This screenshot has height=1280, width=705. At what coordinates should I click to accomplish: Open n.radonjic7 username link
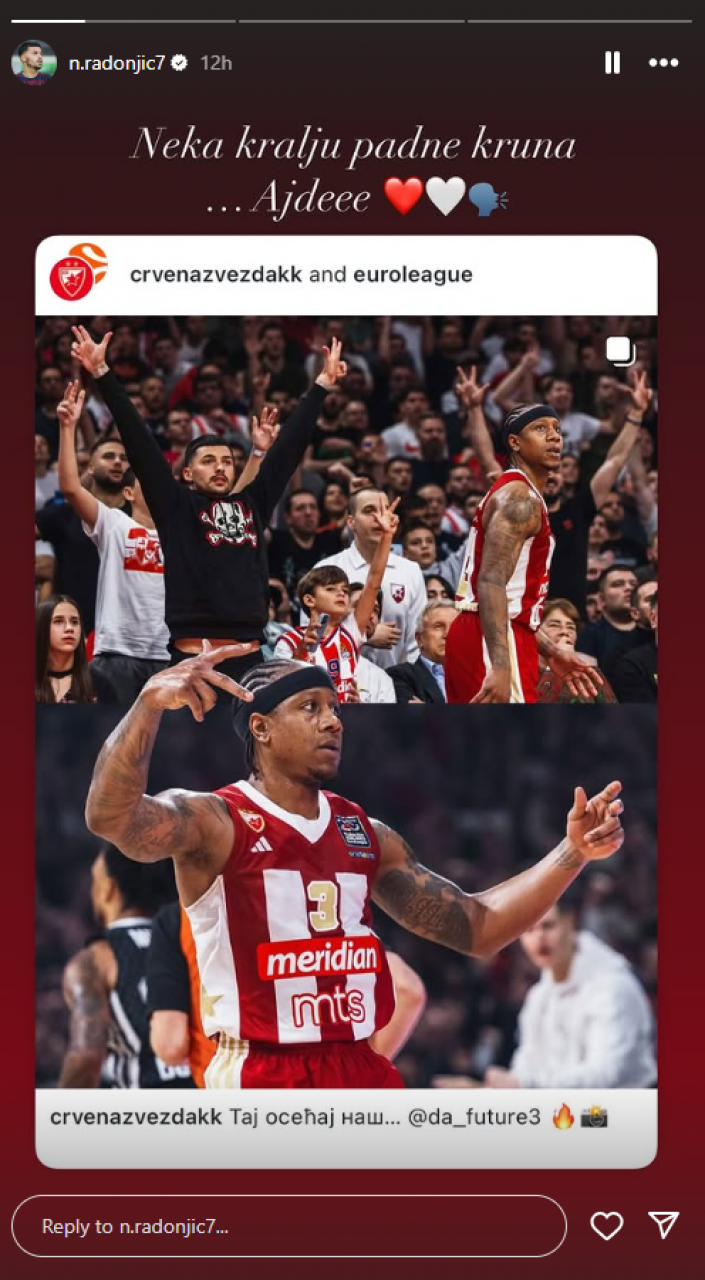[116, 63]
